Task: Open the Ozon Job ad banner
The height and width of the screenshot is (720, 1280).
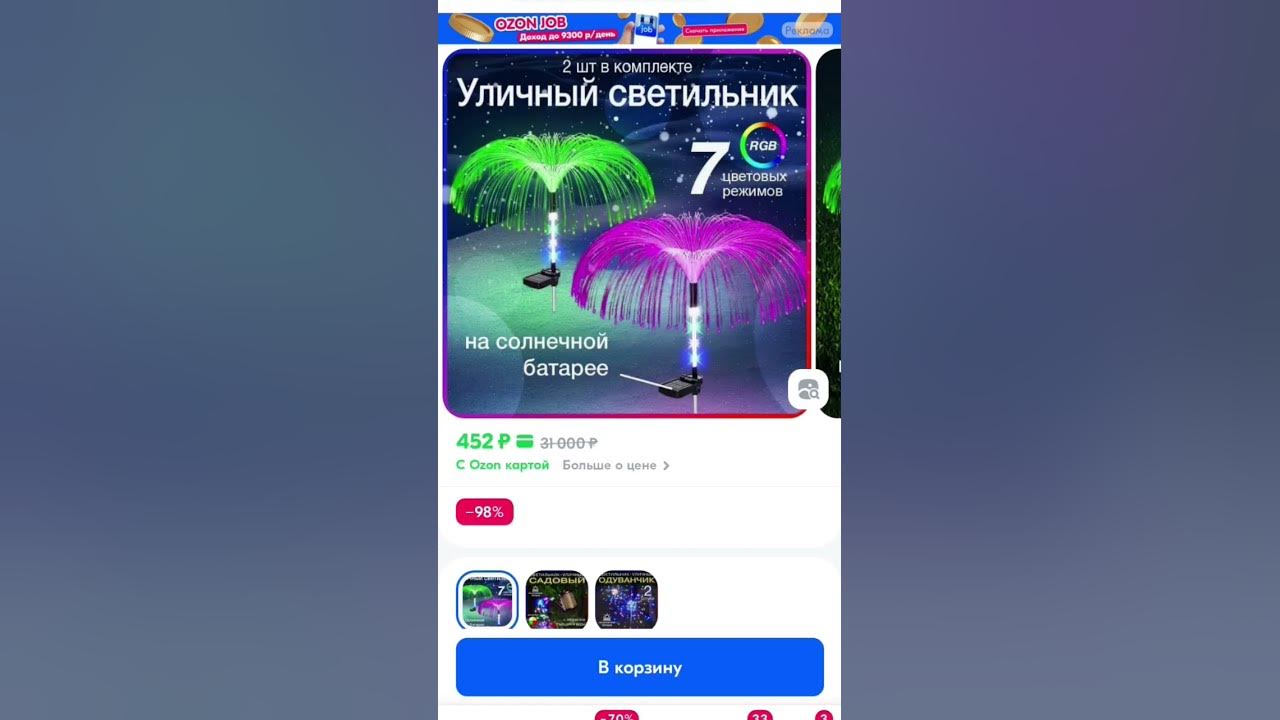Action: [620, 28]
